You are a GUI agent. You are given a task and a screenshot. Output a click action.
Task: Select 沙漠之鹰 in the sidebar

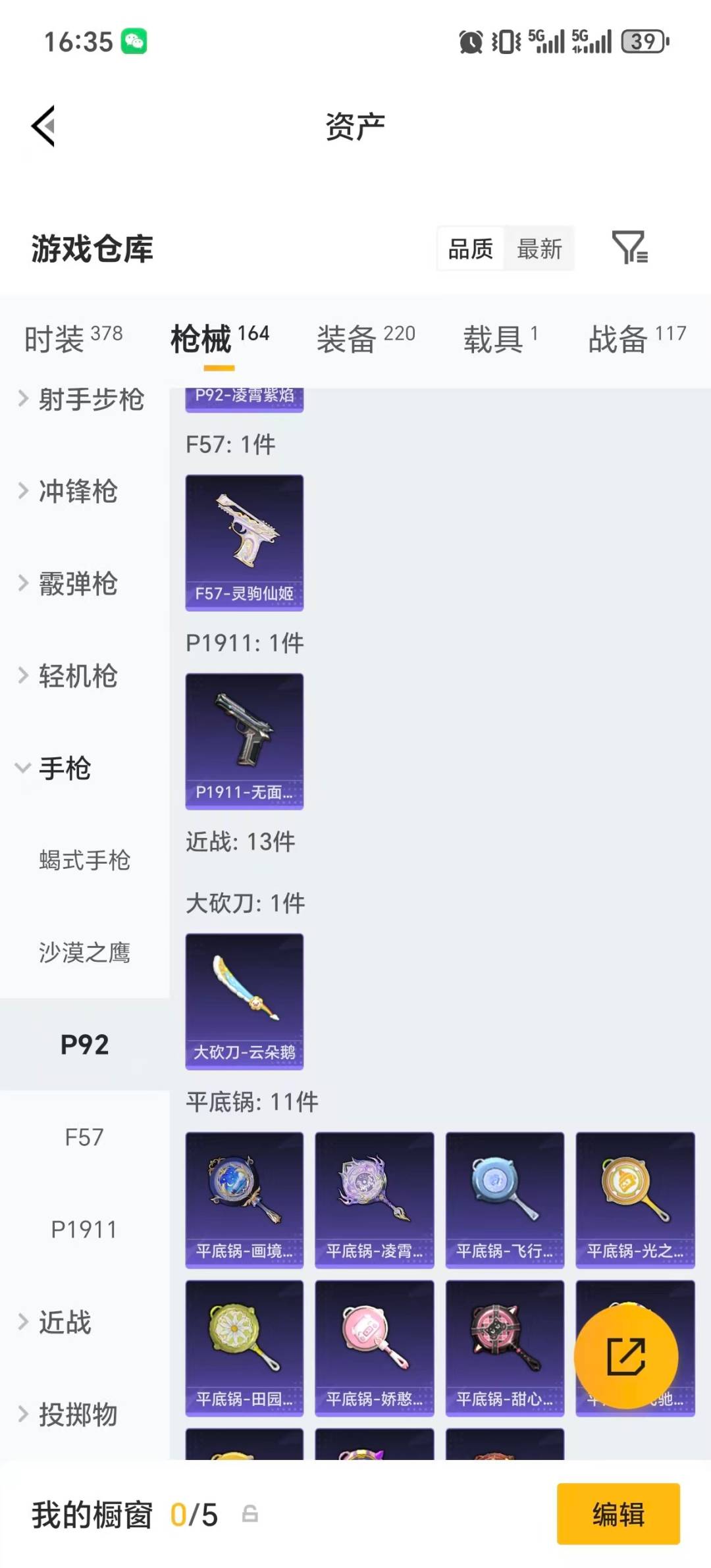84,953
